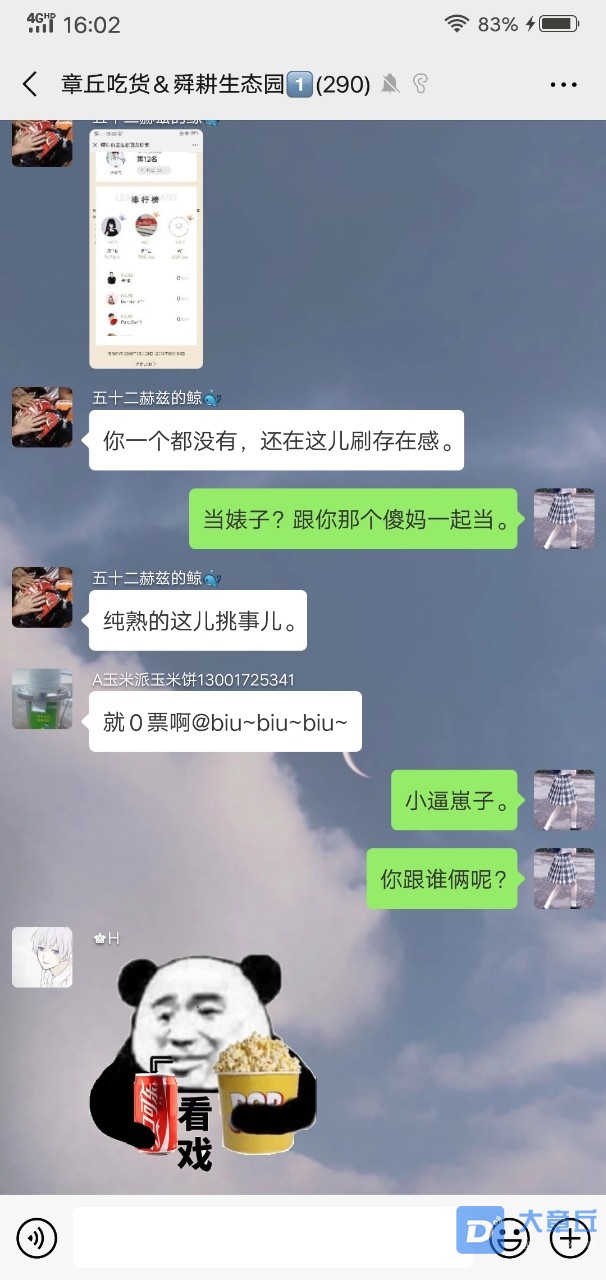Screen dimensions: 606x1280
Task: Open avatar of user H
Action: point(42,957)
